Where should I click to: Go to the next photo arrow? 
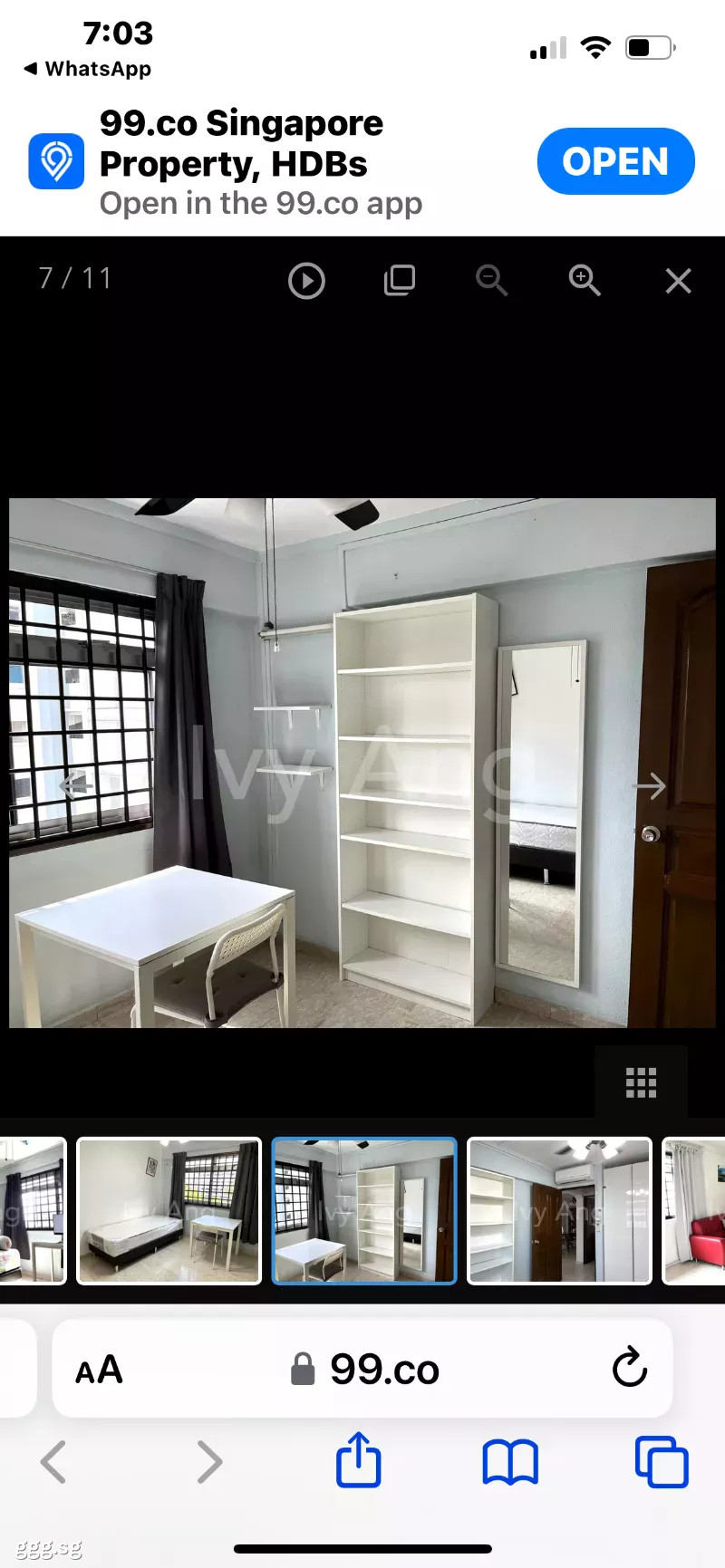650,785
